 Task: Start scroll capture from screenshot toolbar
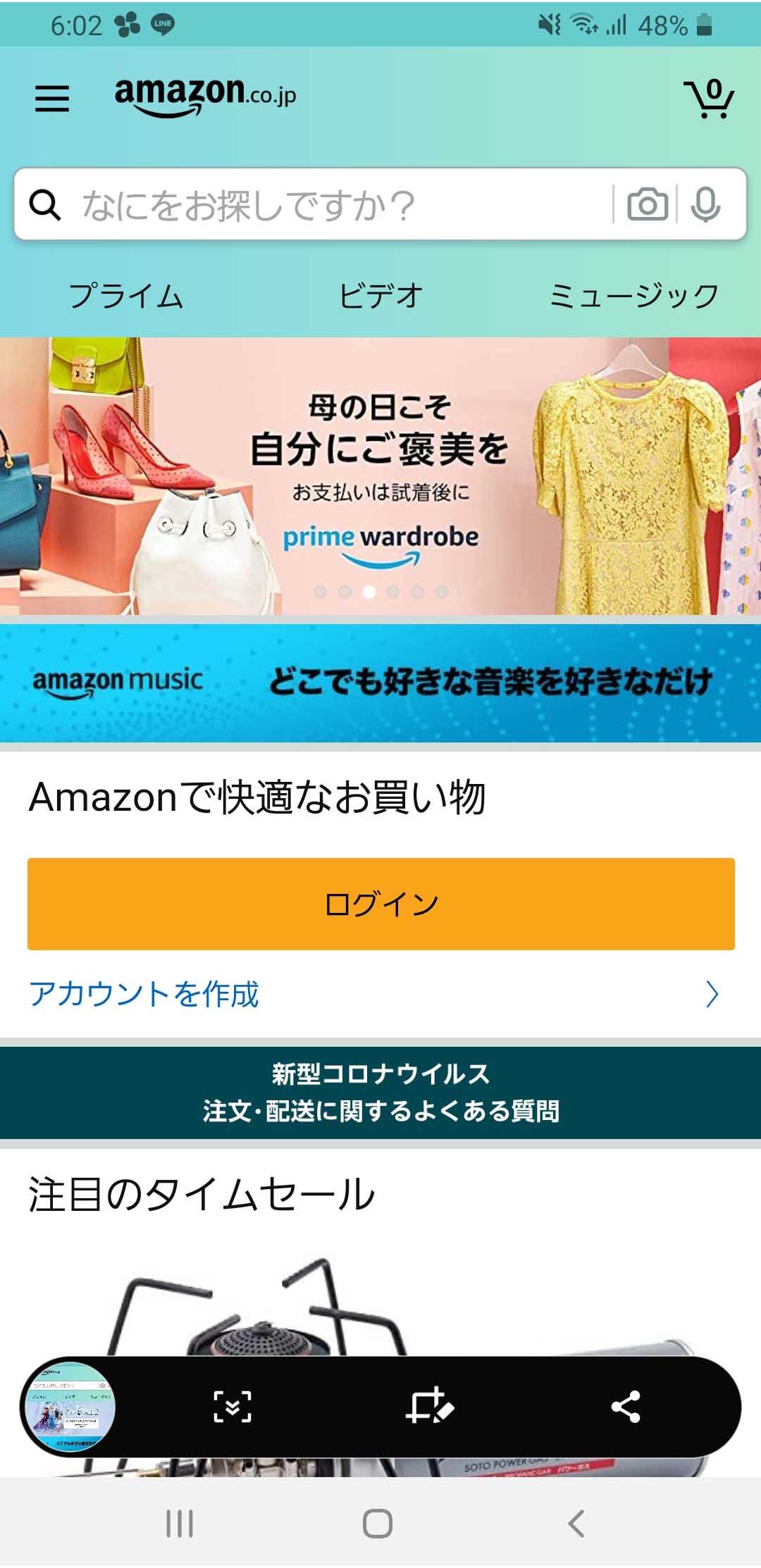point(232,1406)
